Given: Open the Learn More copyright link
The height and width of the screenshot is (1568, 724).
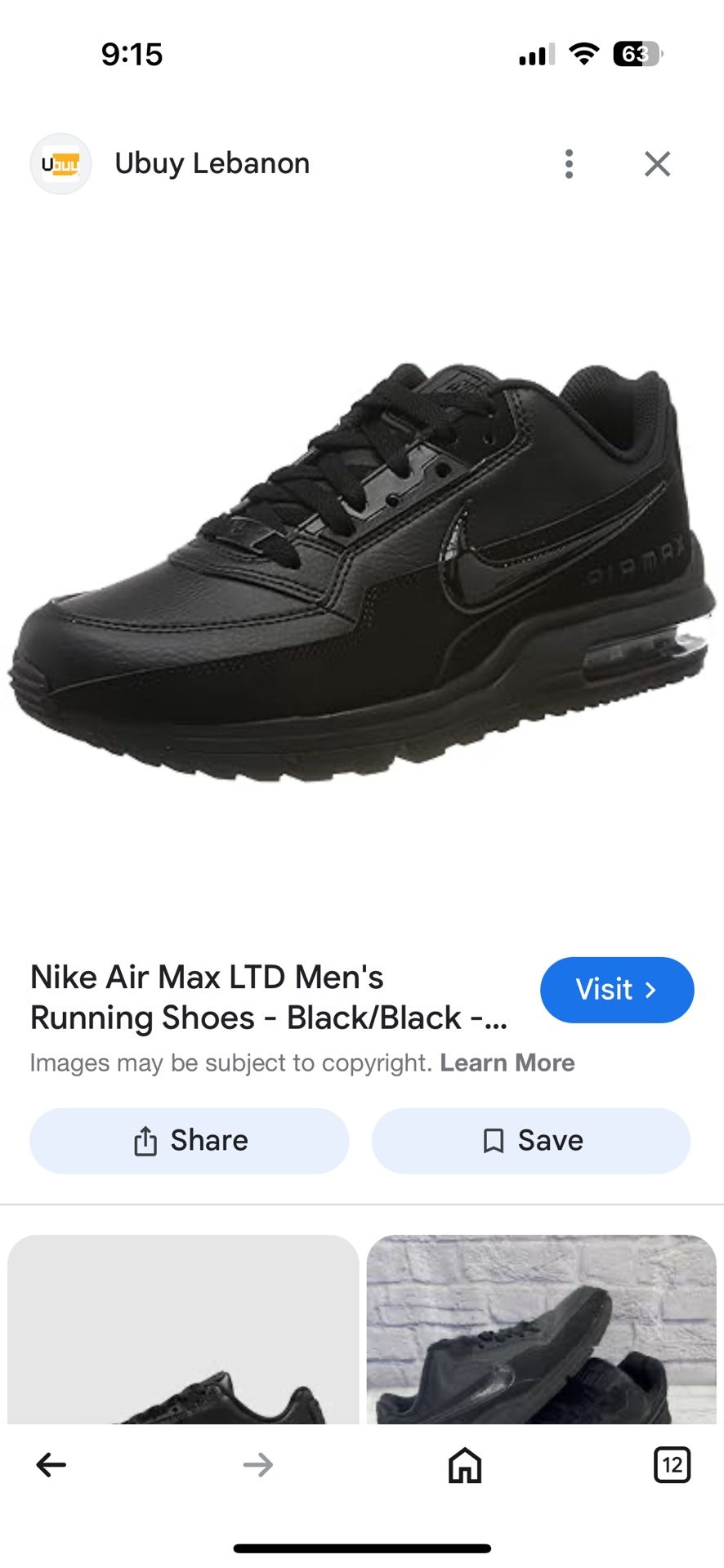Looking at the screenshot, I should [507, 1062].
